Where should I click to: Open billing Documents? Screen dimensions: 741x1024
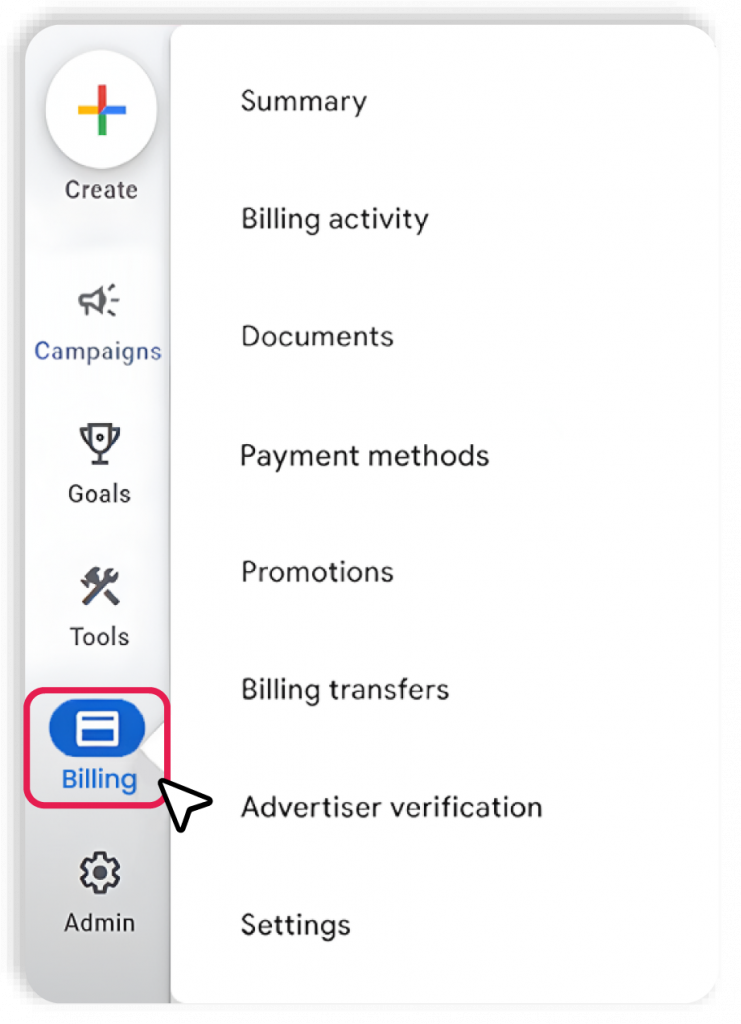pyautogui.click(x=318, y=336)
